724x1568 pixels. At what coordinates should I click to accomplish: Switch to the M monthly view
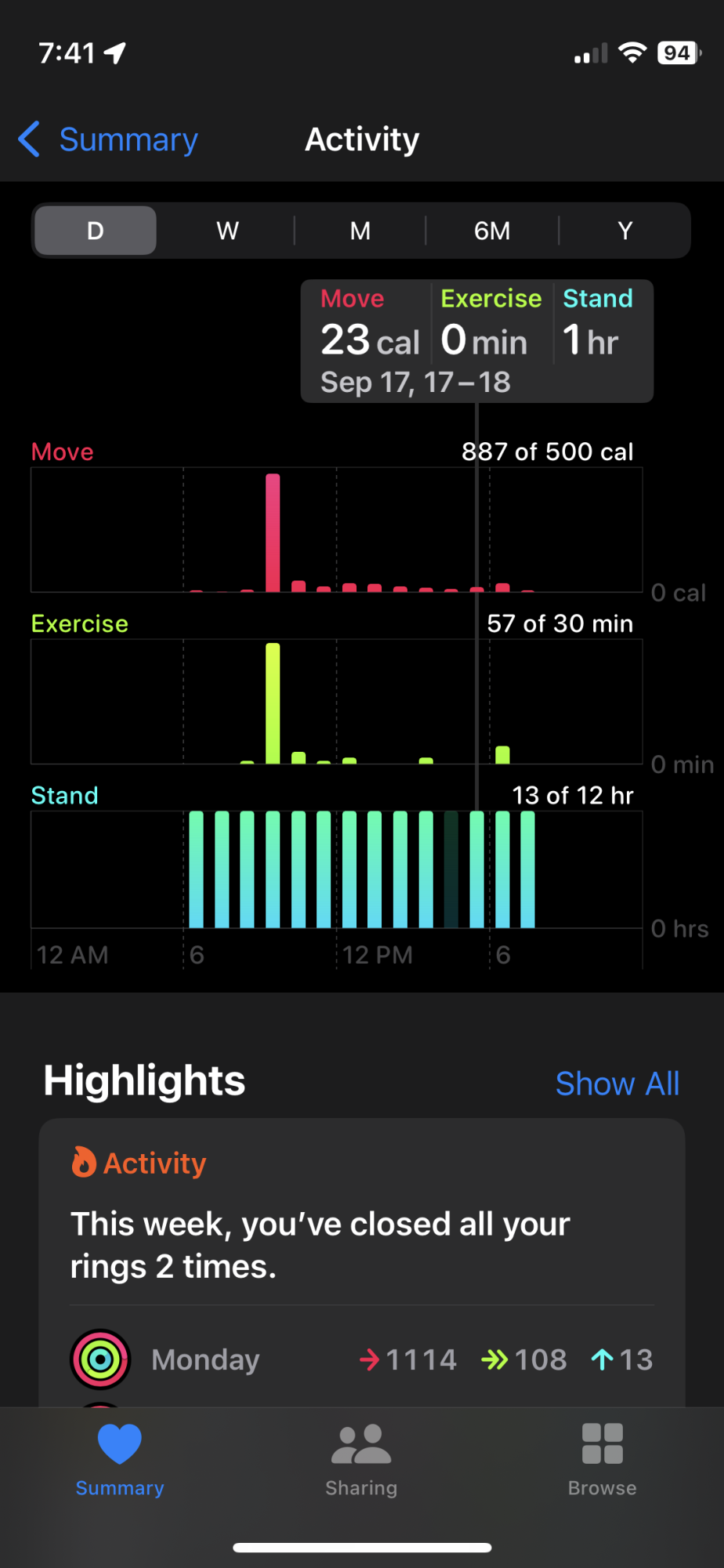click(360, 230)
